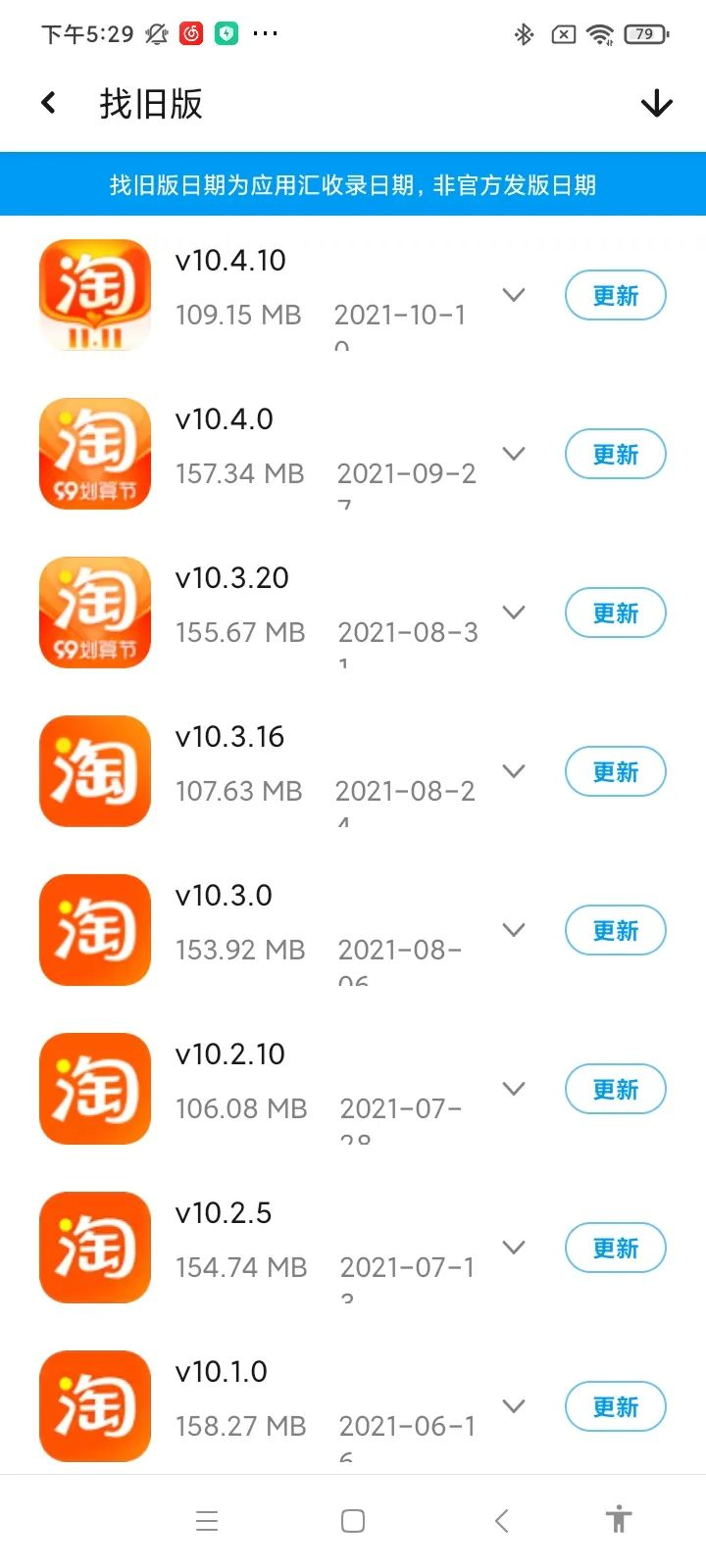706x1568 pixels.
Task: Show more info for v10.3.20
Action: 514,612
